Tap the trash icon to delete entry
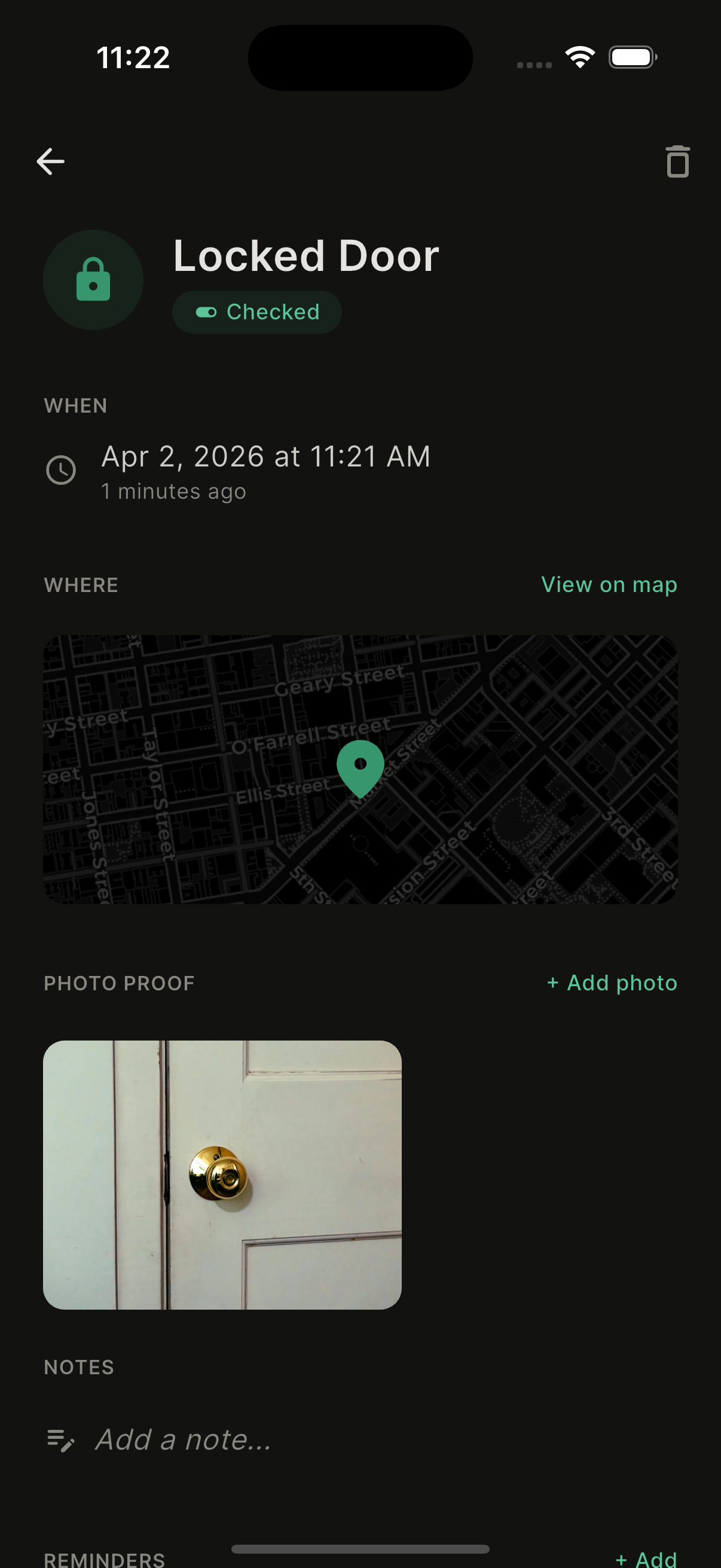This screenshot has height=1568, width=721. 677,160
